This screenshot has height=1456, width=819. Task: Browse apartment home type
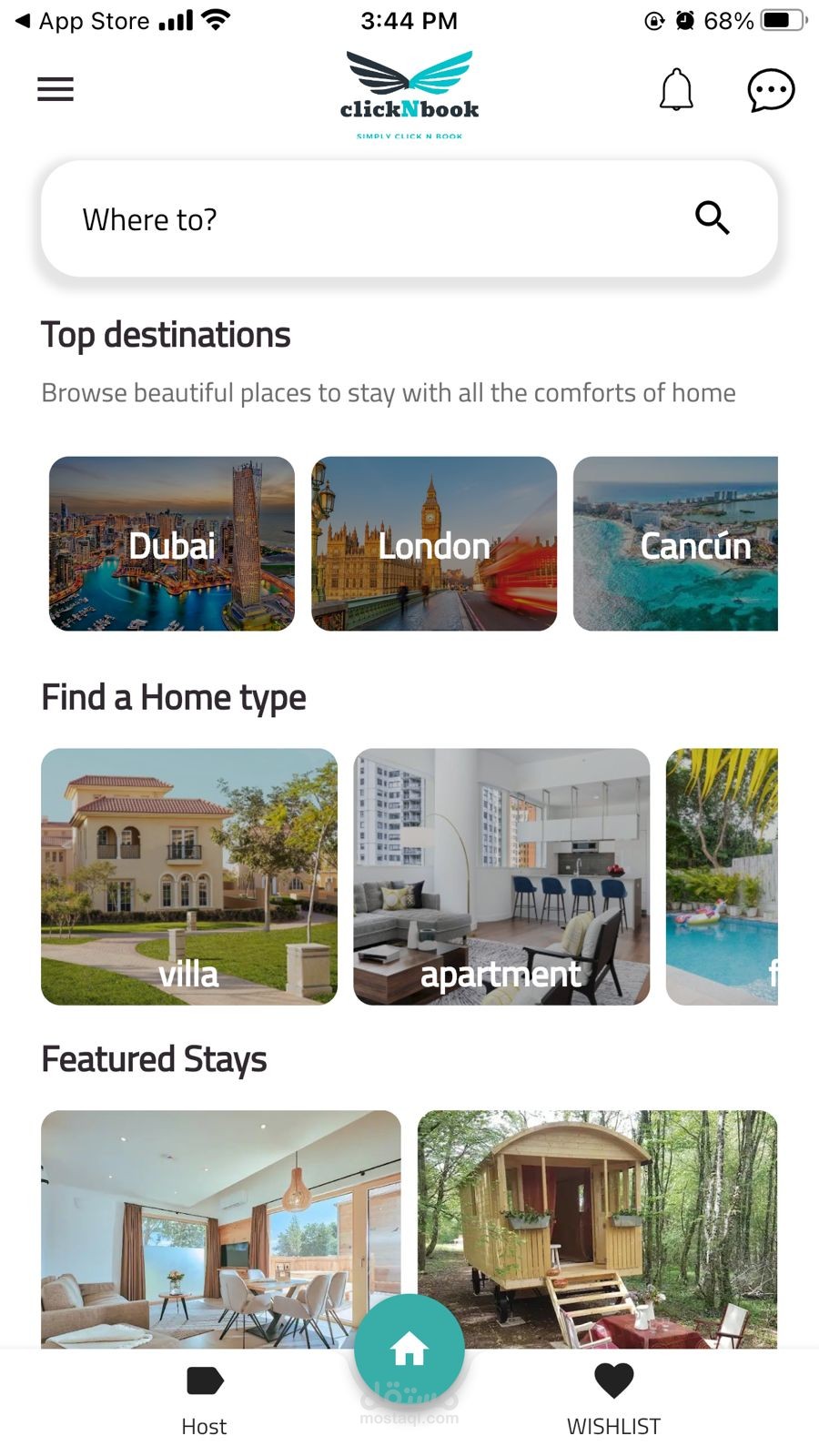[x=501, y=877]
